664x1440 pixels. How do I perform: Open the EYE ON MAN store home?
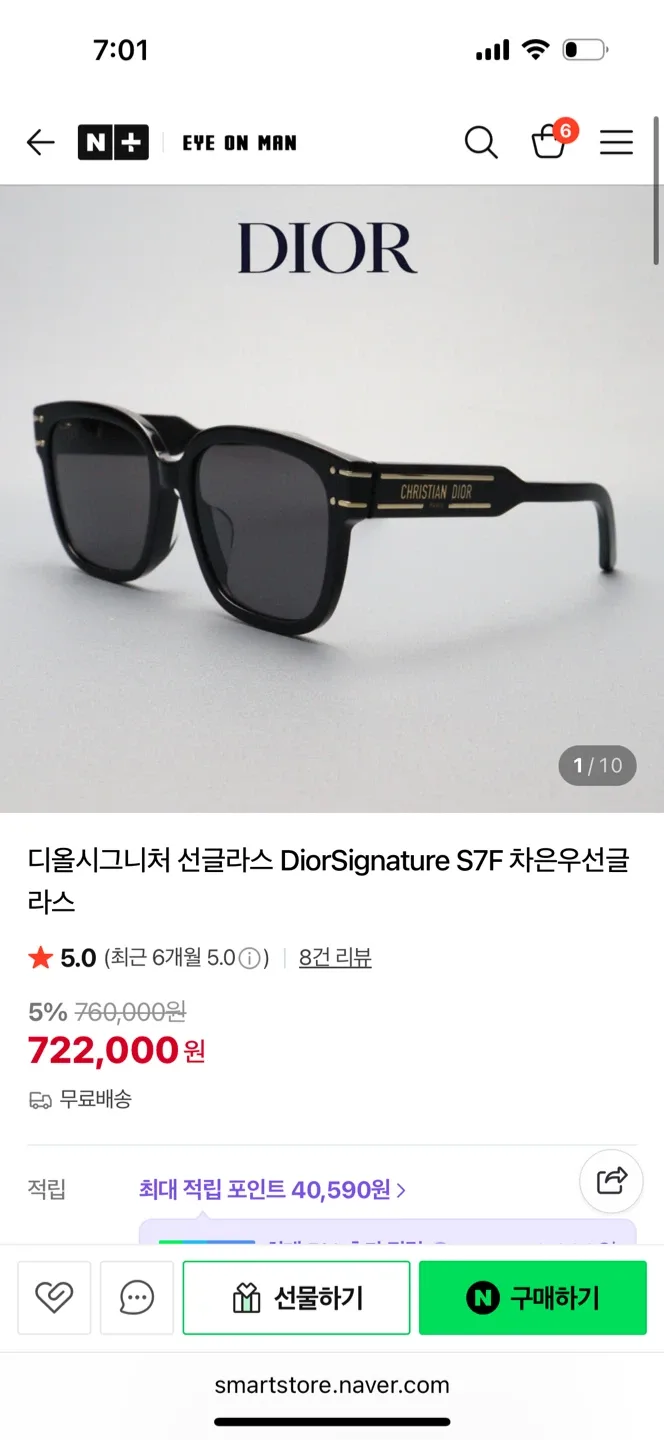[x=239, y=143]
